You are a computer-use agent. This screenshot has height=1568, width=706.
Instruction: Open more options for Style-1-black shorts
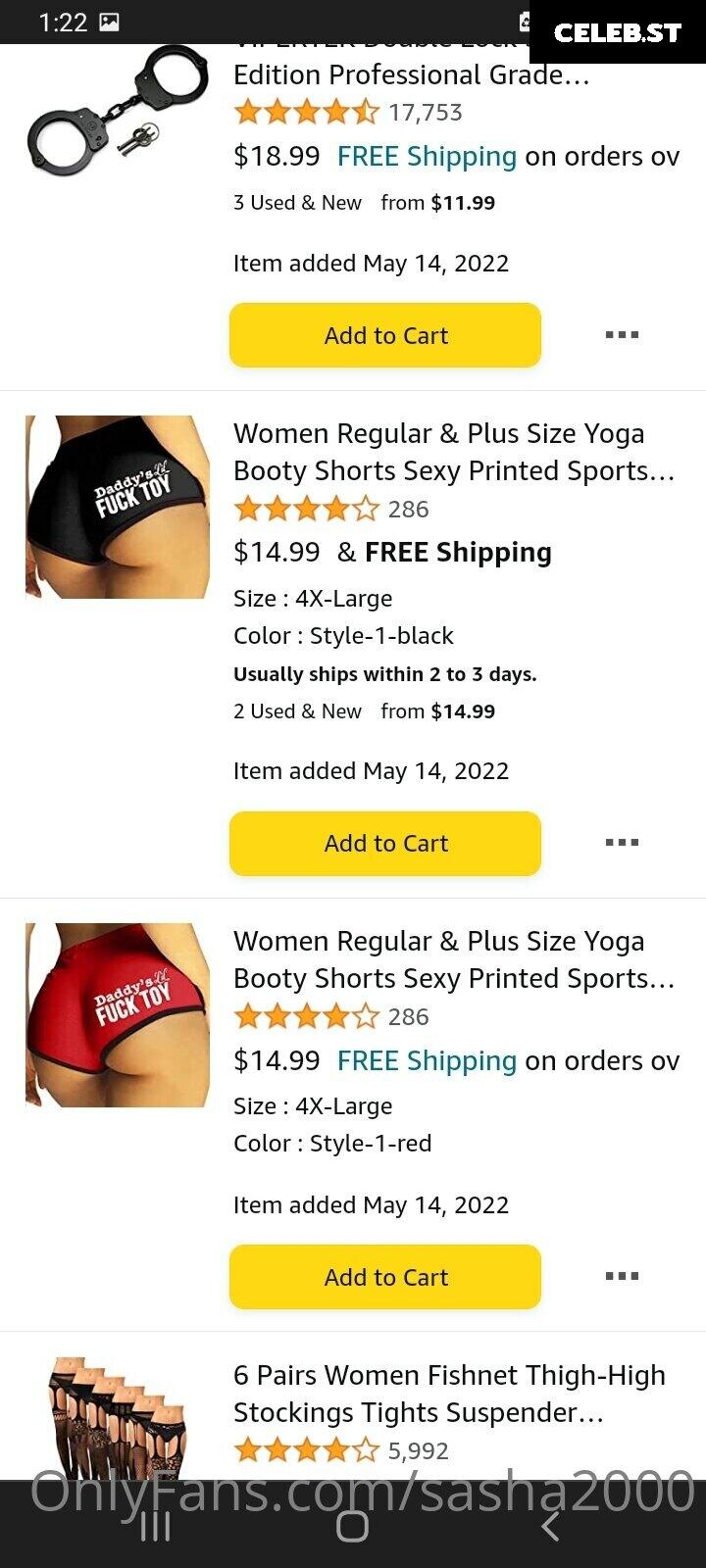pos(622,843)
